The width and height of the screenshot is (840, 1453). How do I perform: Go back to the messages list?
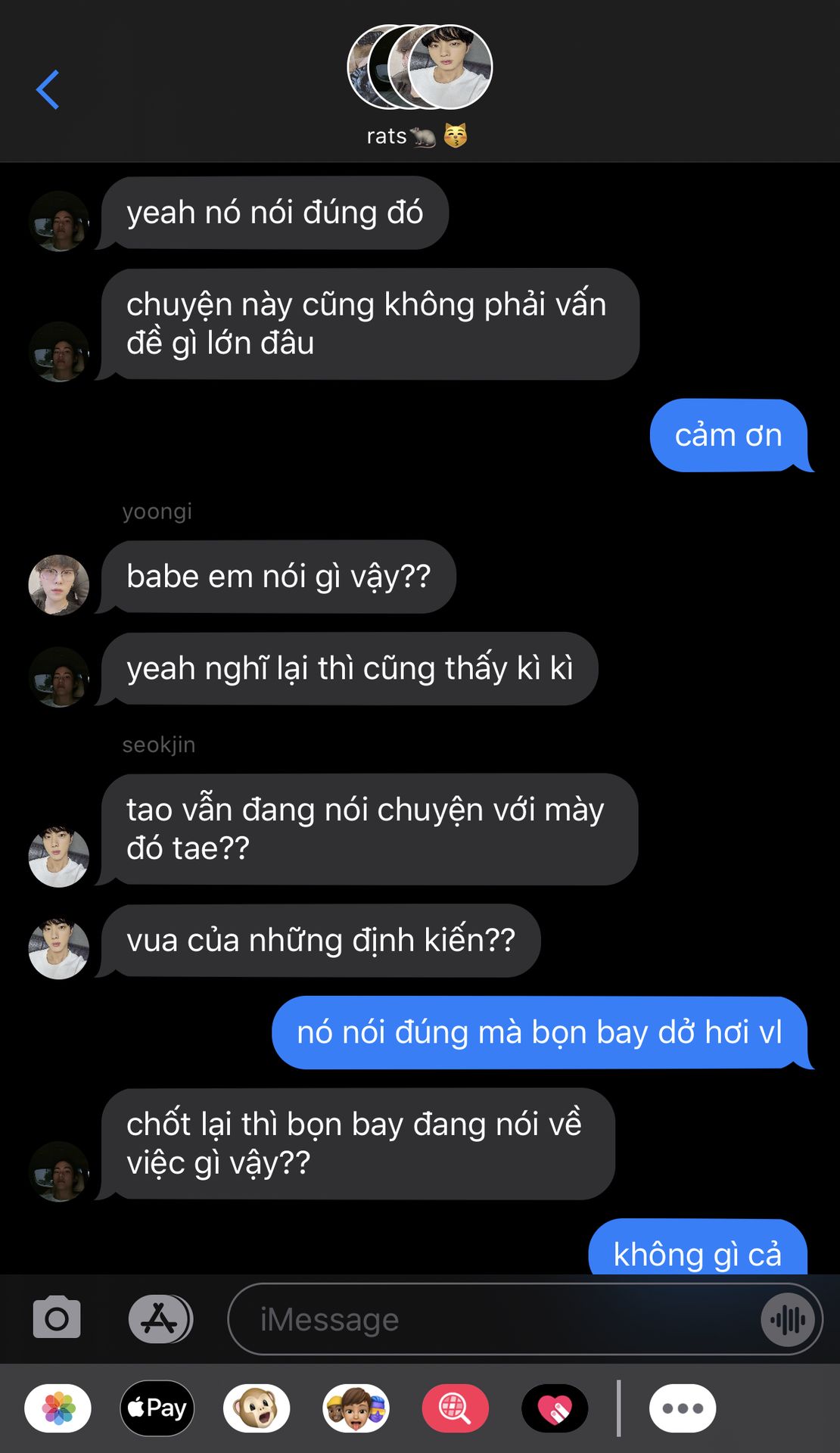coord(48,90)
